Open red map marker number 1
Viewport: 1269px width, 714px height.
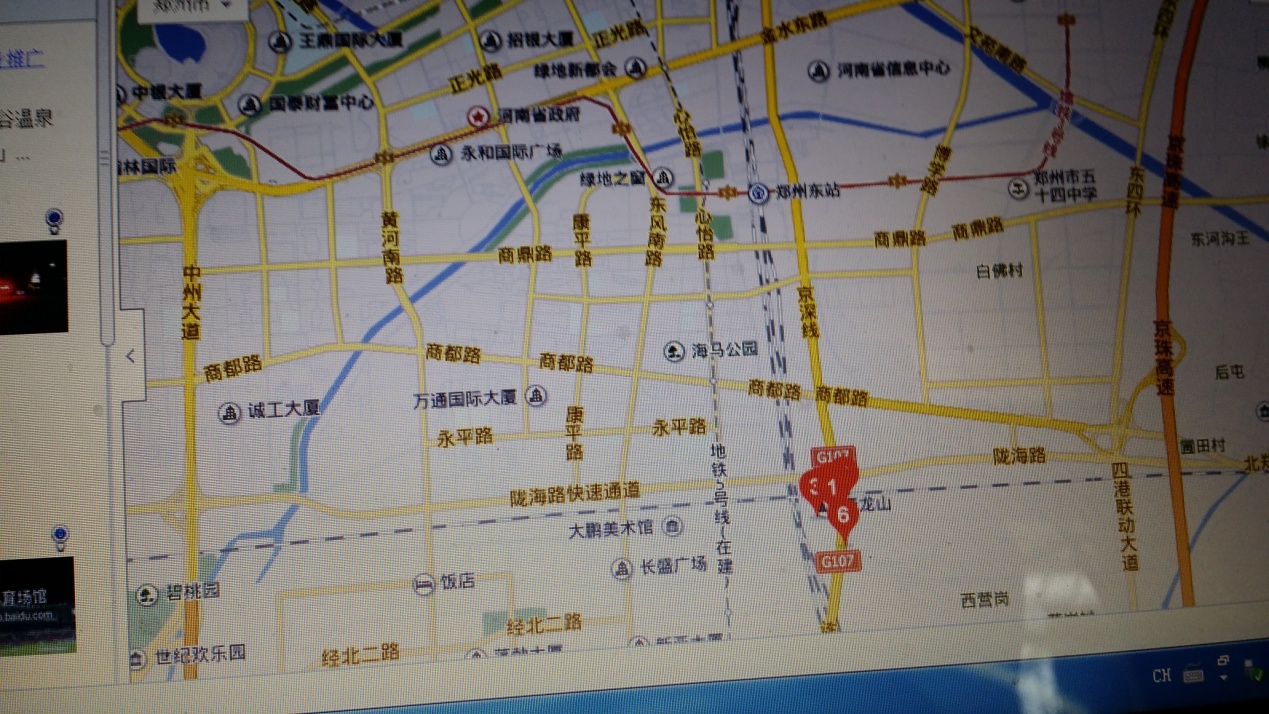(832, 485)
